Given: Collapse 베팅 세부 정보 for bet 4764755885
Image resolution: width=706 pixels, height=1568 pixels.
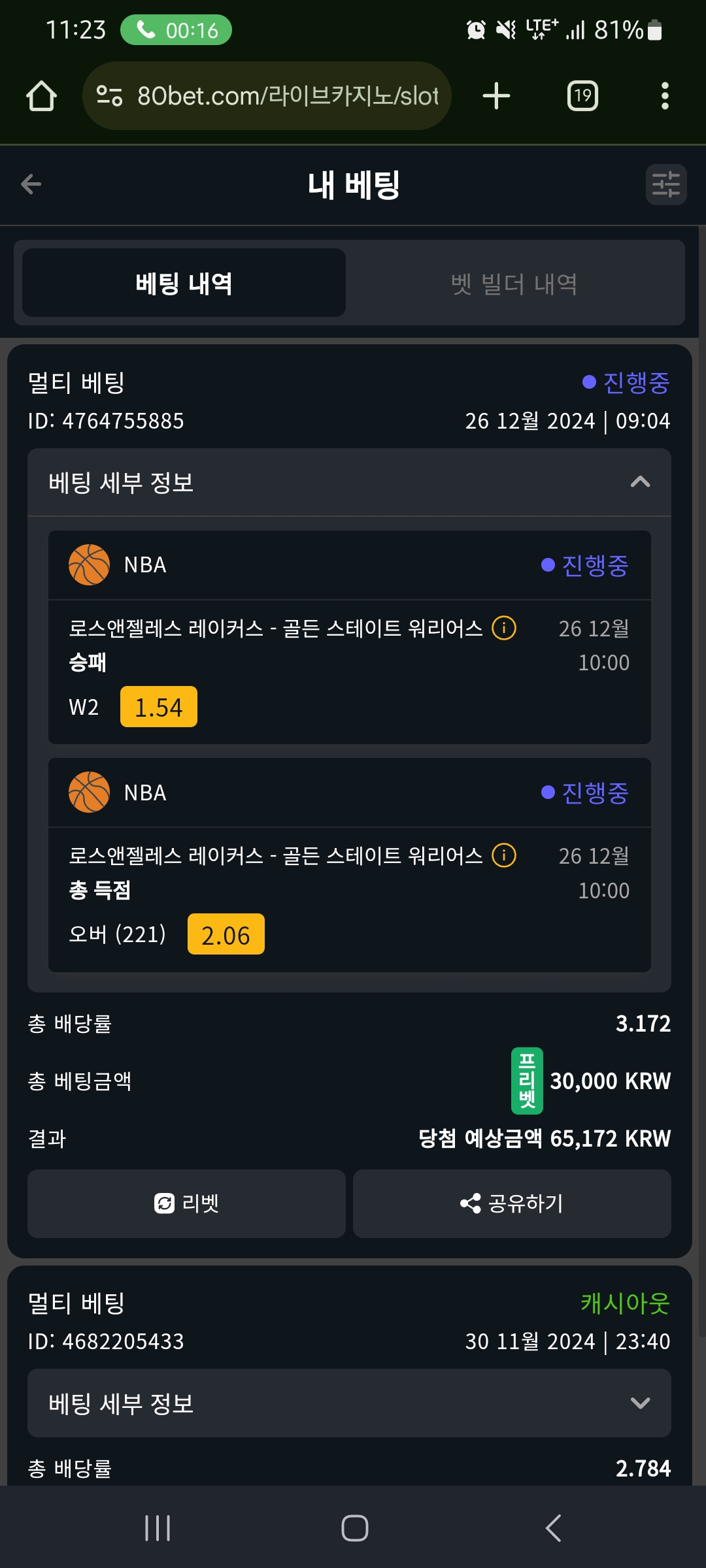Looking at the screenshot, I should [349, 482].
